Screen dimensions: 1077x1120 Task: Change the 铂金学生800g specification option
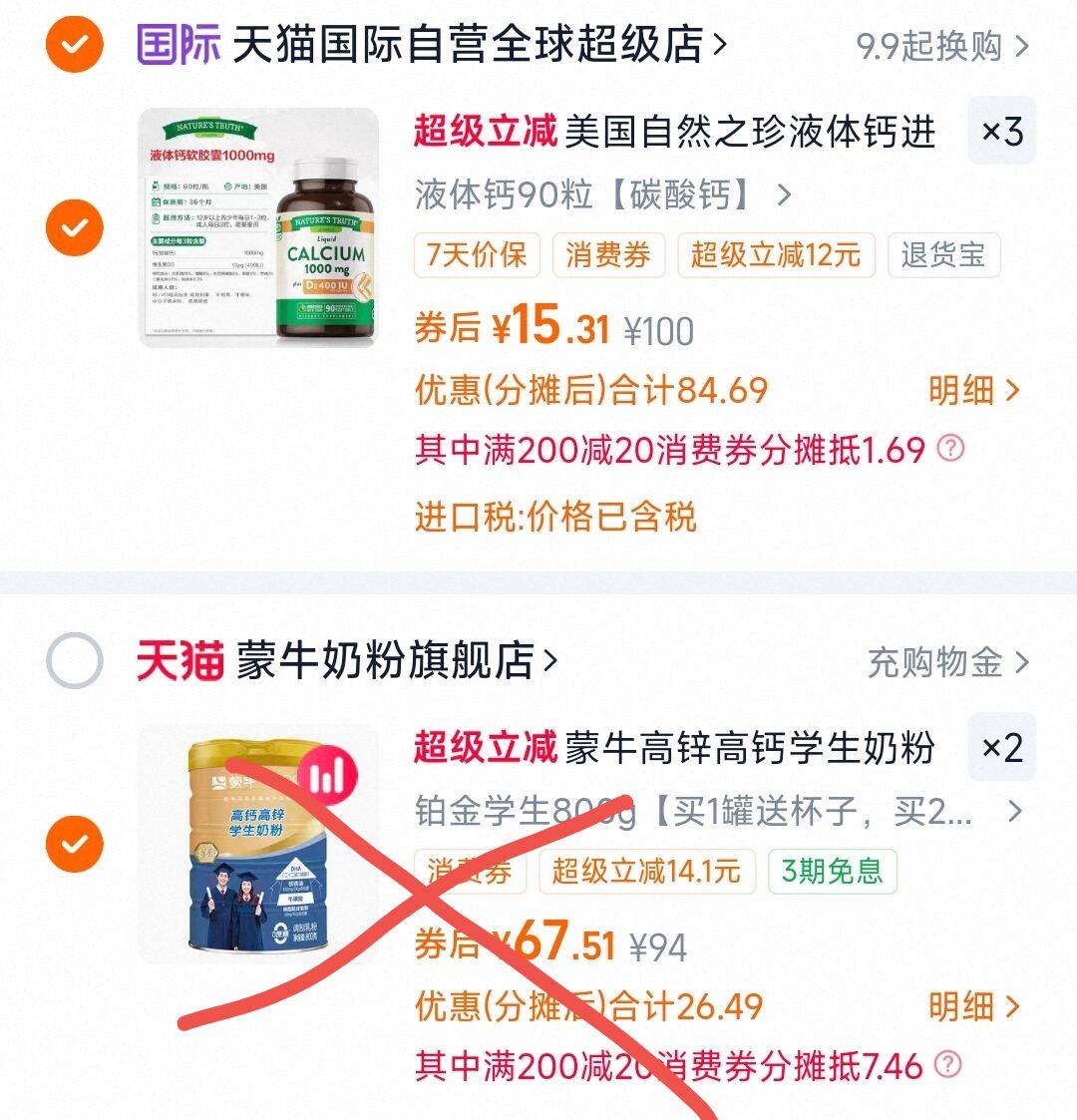click(x=718, y=812)
